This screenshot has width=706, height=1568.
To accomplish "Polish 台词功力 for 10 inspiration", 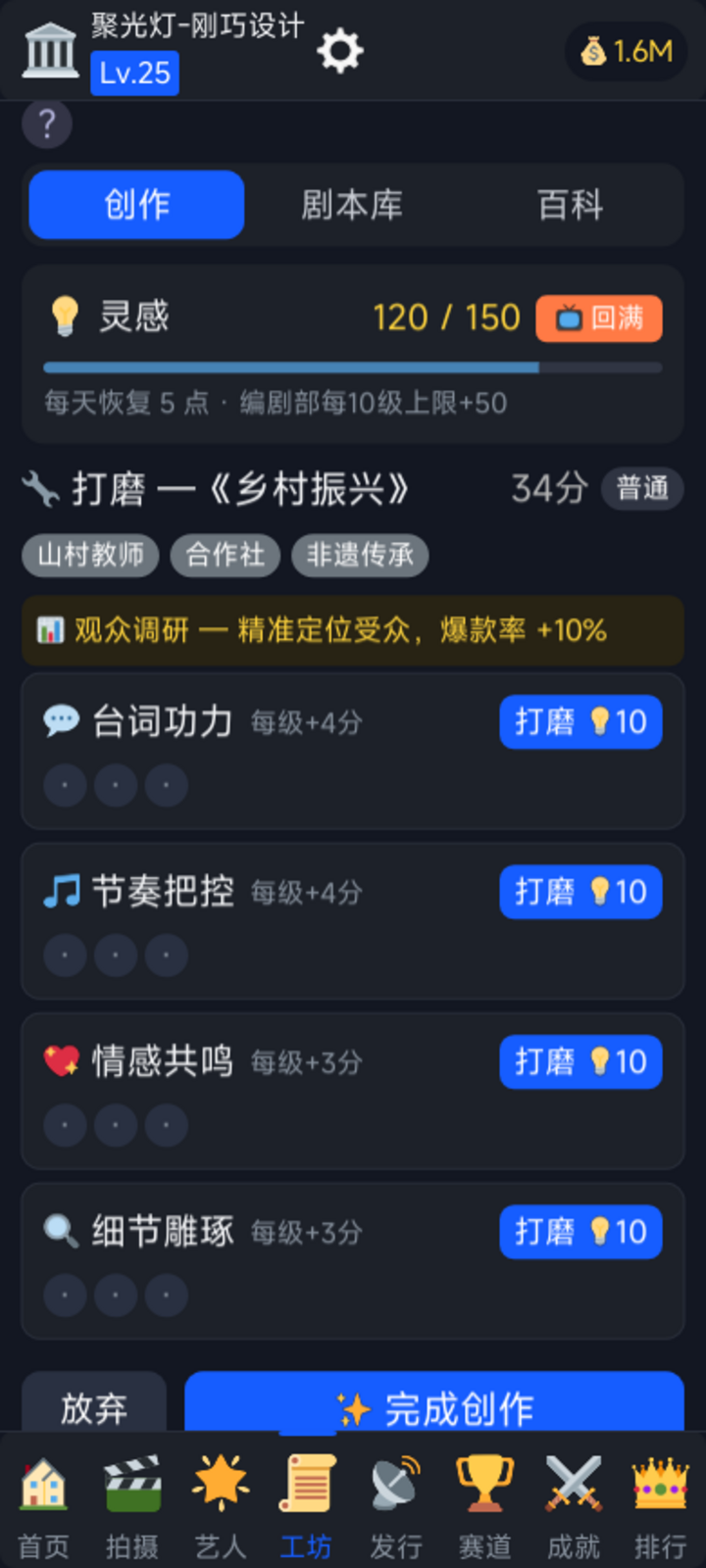I will coord(580,722).
